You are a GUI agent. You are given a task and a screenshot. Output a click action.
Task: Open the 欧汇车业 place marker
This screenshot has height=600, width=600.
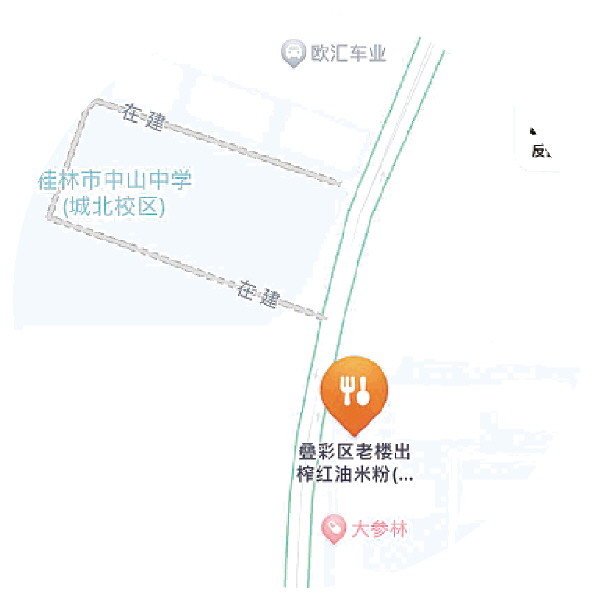[x=293, y=54]
